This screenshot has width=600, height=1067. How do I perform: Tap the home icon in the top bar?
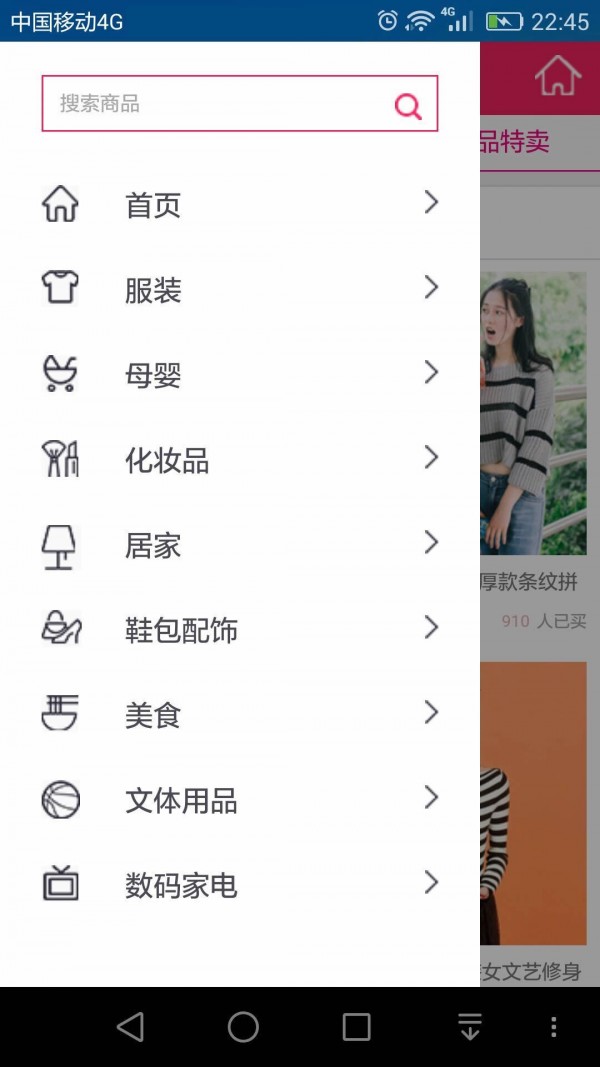[557, 77]
